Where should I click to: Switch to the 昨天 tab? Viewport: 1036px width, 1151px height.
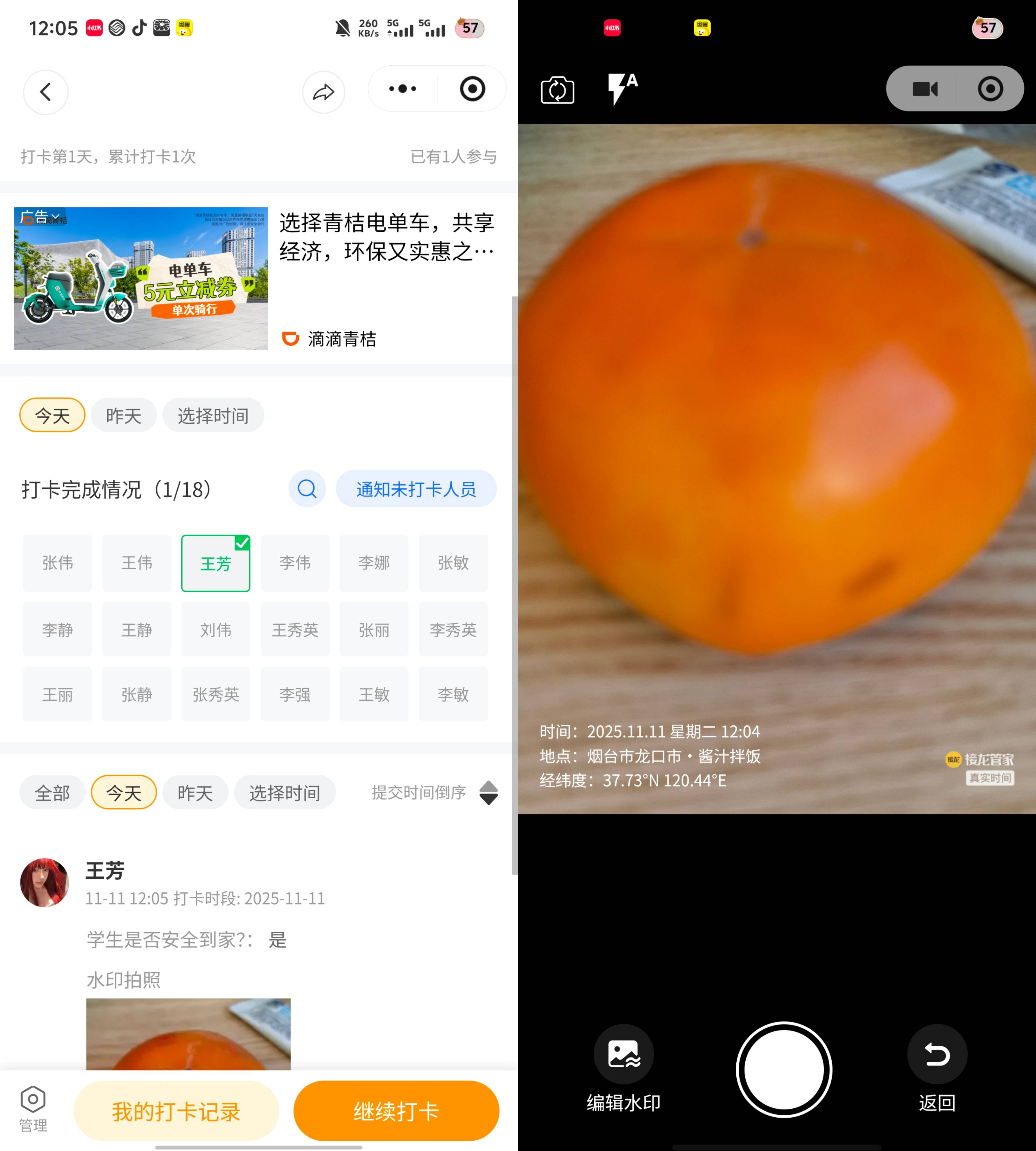[123, 415]
